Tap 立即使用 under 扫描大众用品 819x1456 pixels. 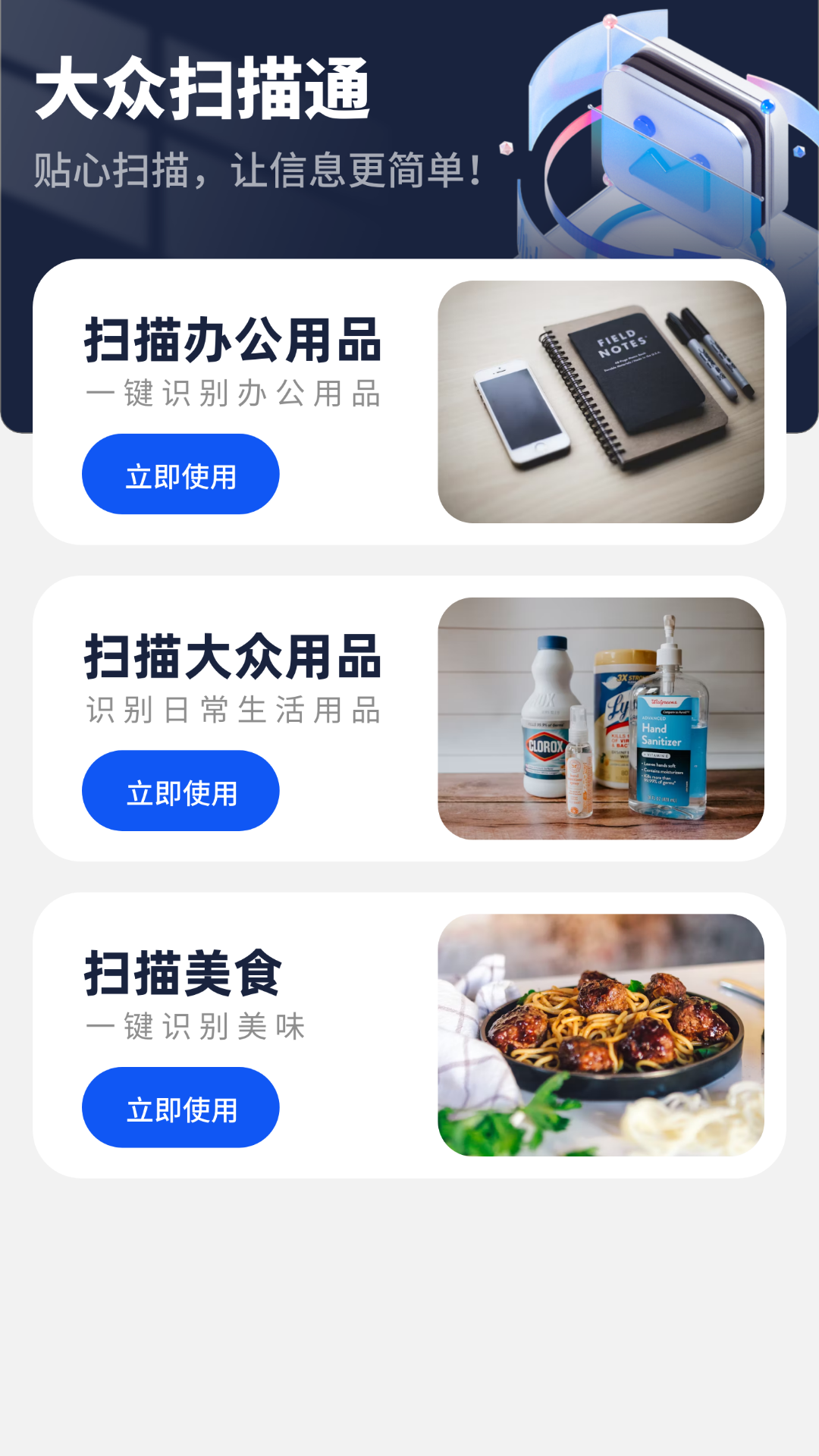(180, 792)
